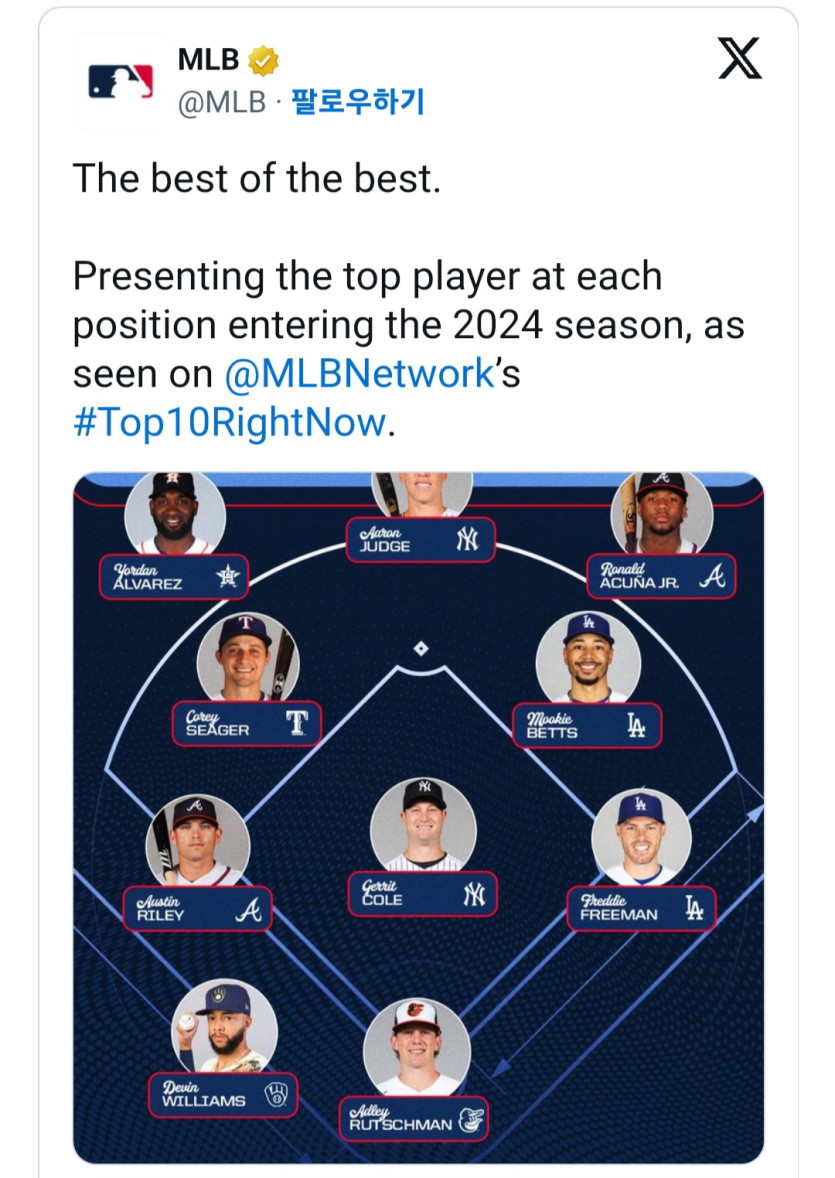Screen dimensions: 835x1178
Task: Open the X logo link
Action: 740,61
